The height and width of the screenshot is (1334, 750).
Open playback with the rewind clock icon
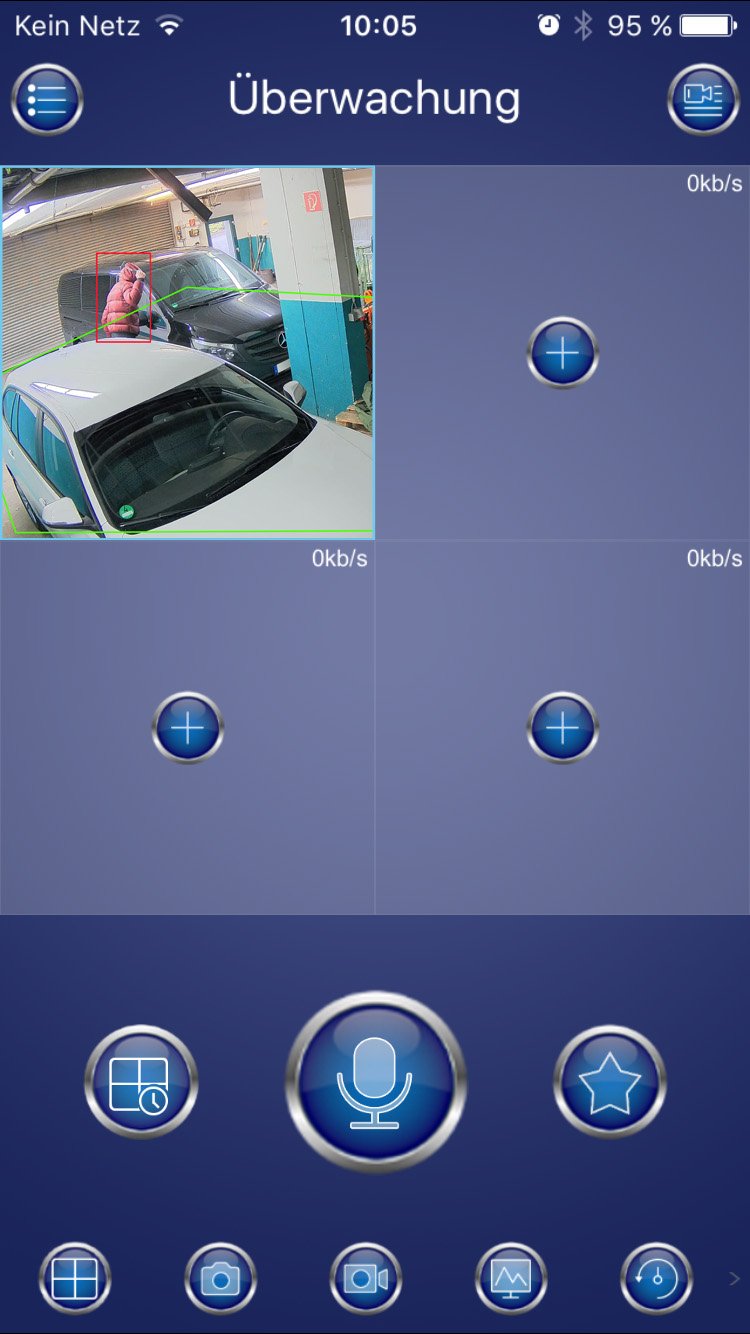(x=656, y=1278)
